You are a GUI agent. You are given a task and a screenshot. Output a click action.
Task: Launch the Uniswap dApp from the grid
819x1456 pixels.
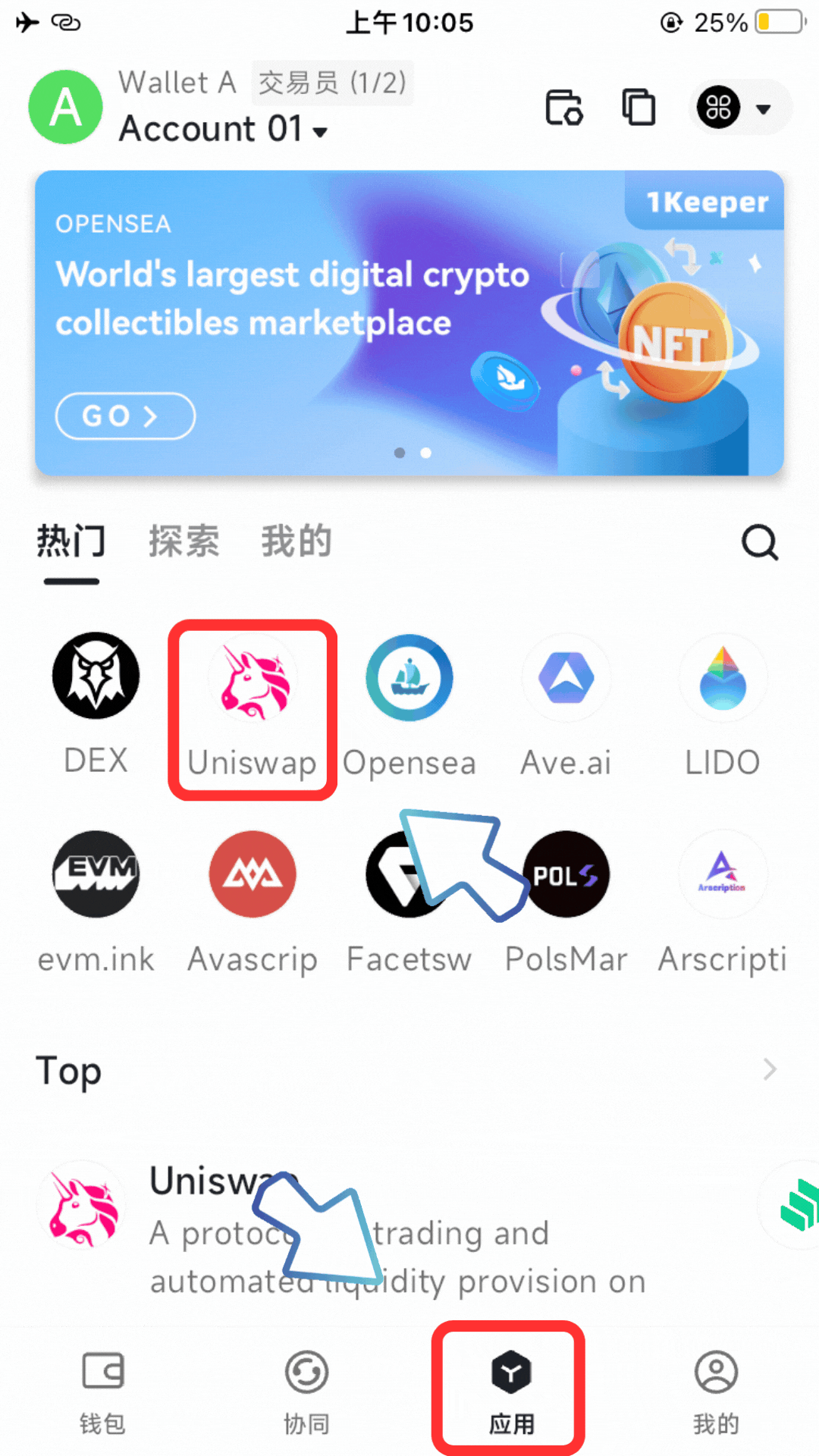(253, 707)
